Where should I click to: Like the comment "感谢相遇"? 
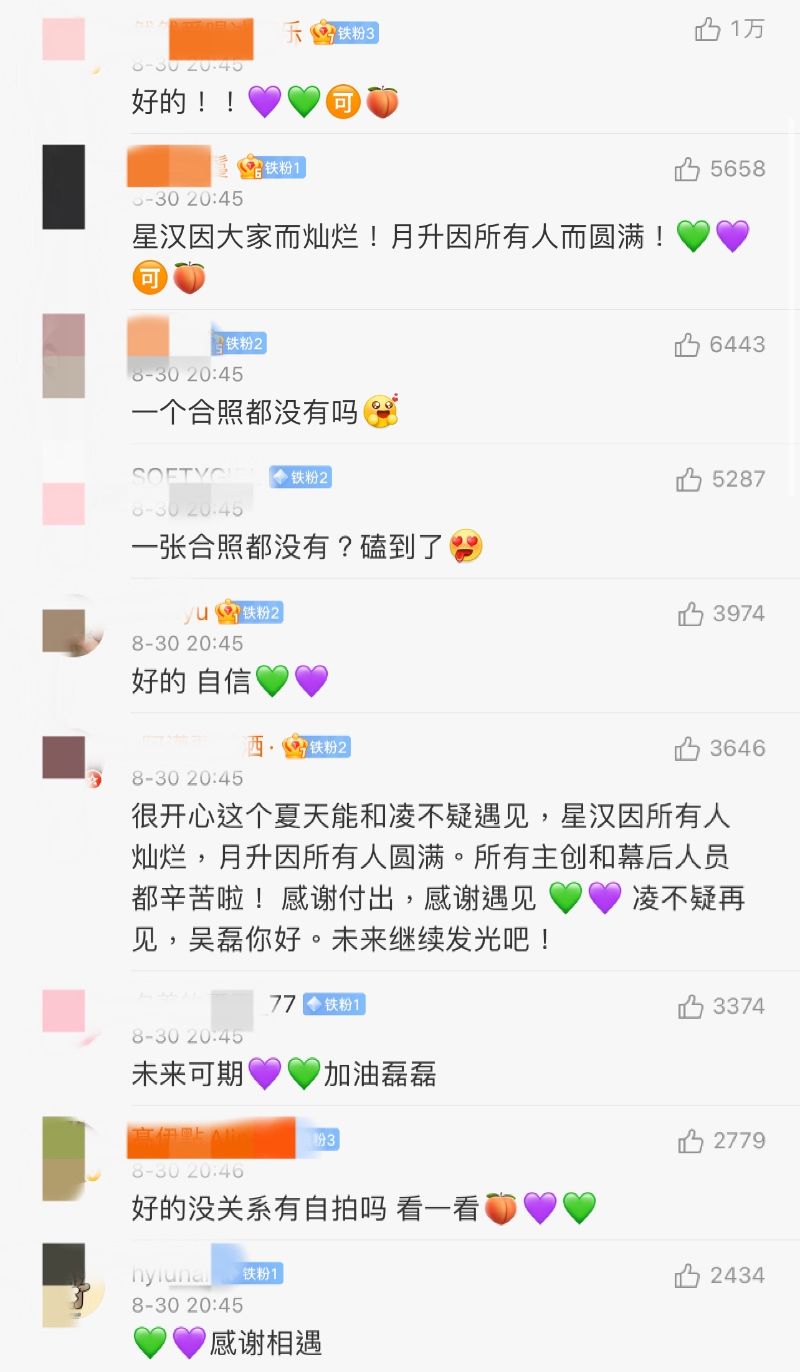coord(687,1276)
